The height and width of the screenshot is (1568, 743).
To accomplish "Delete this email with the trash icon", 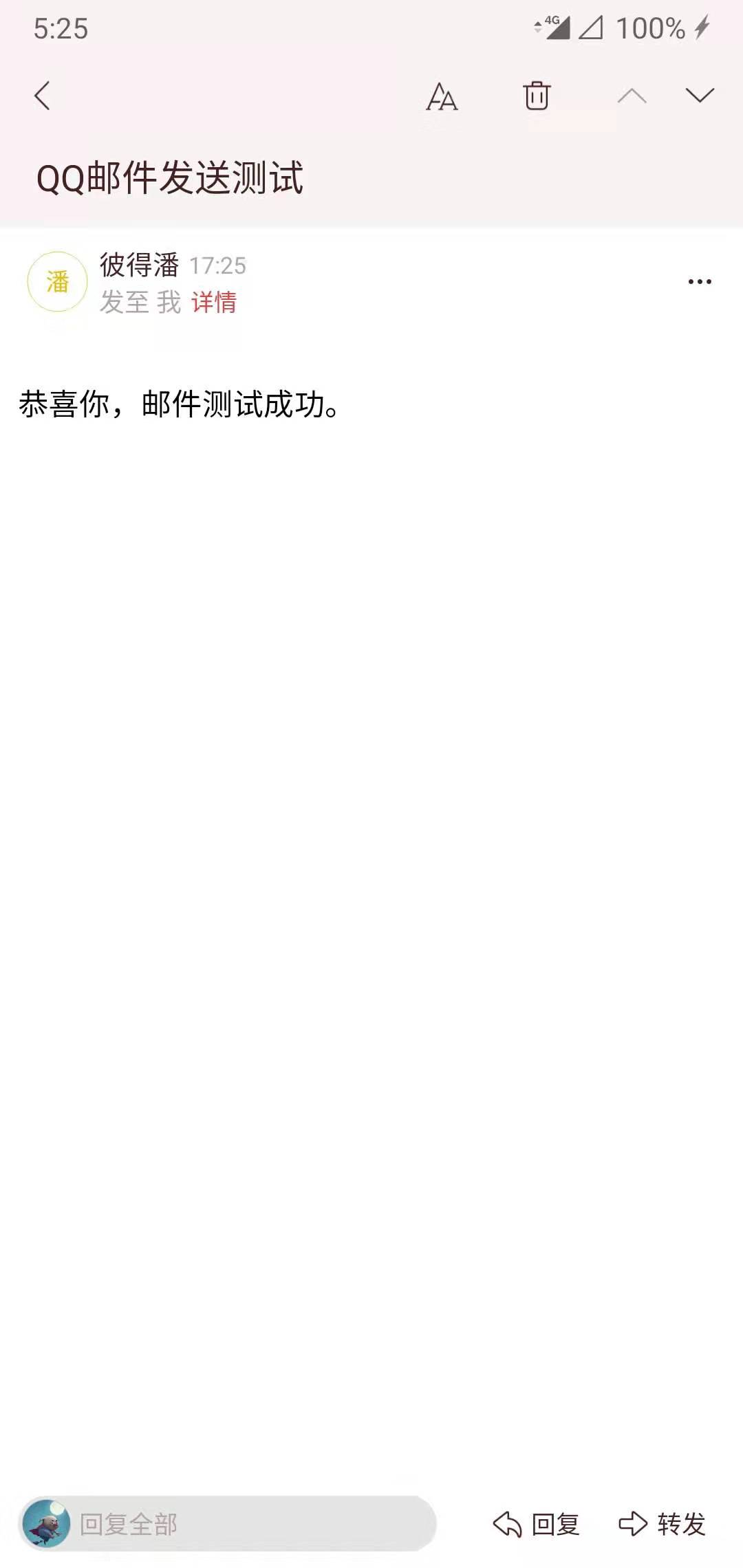I will tap(537, 96).
